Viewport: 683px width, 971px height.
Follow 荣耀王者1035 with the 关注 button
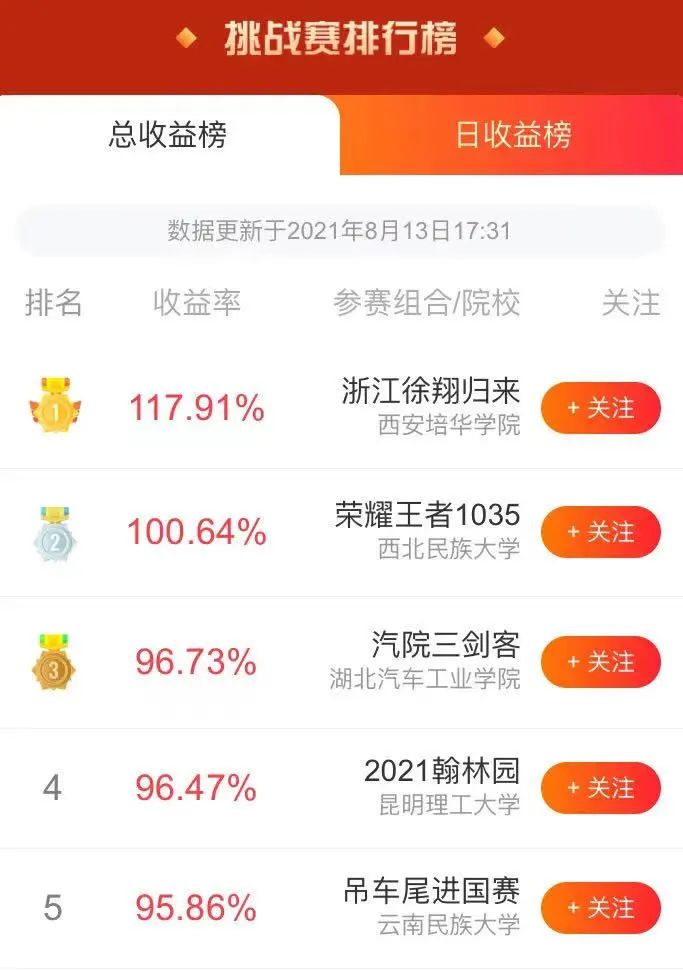point(601,532)
